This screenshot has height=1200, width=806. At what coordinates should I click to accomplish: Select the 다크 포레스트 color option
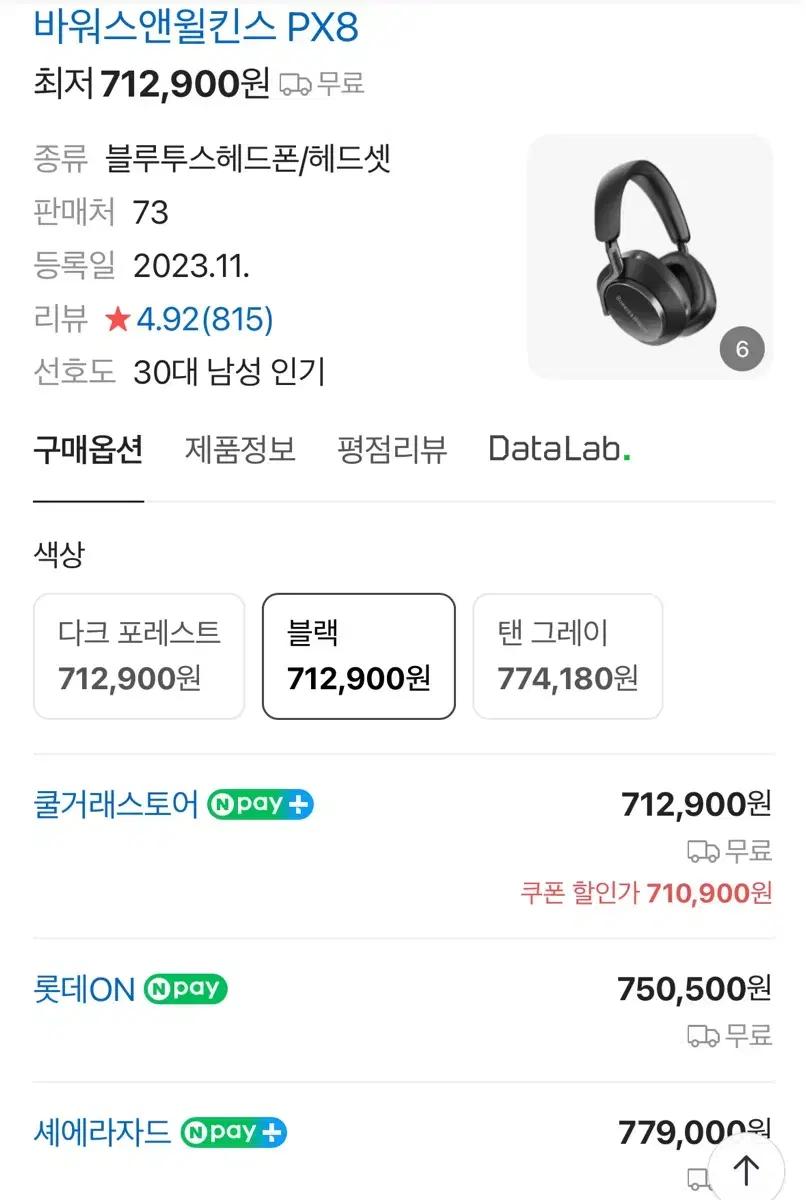coord(138,655)
